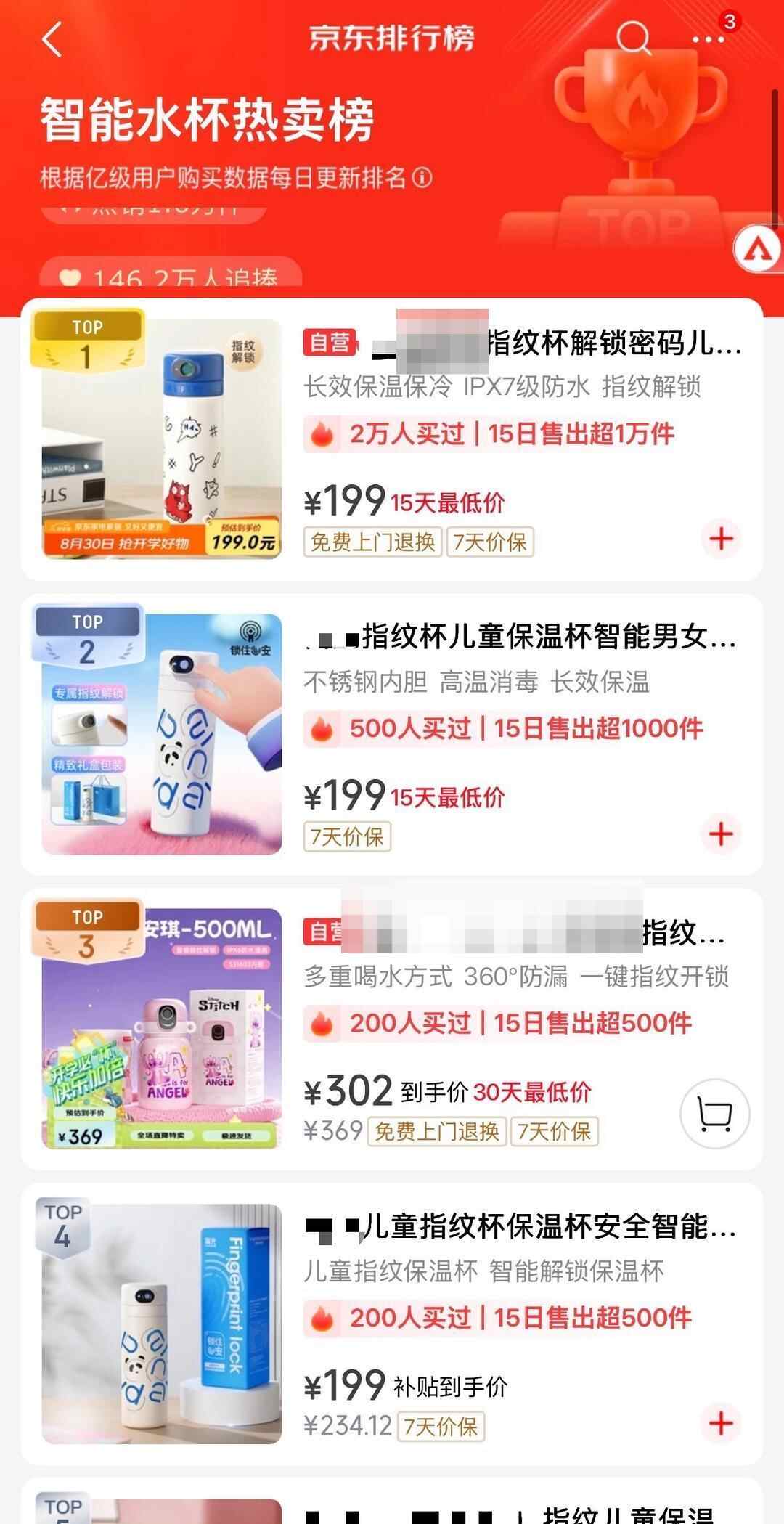This screenshot has width=784, height=1524.
Task: Open TOP 3 Stitch 500ML cup
Action: 161,1029
